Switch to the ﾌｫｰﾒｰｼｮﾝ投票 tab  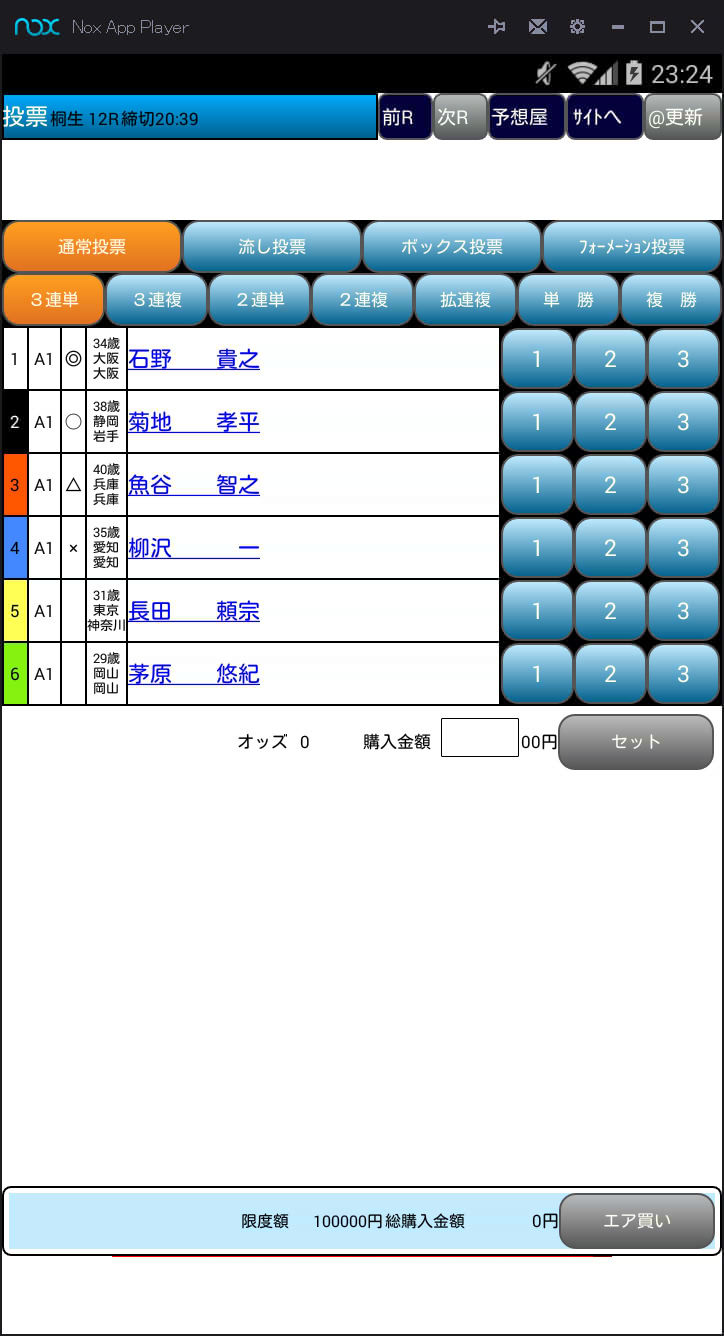pos(632,247)
